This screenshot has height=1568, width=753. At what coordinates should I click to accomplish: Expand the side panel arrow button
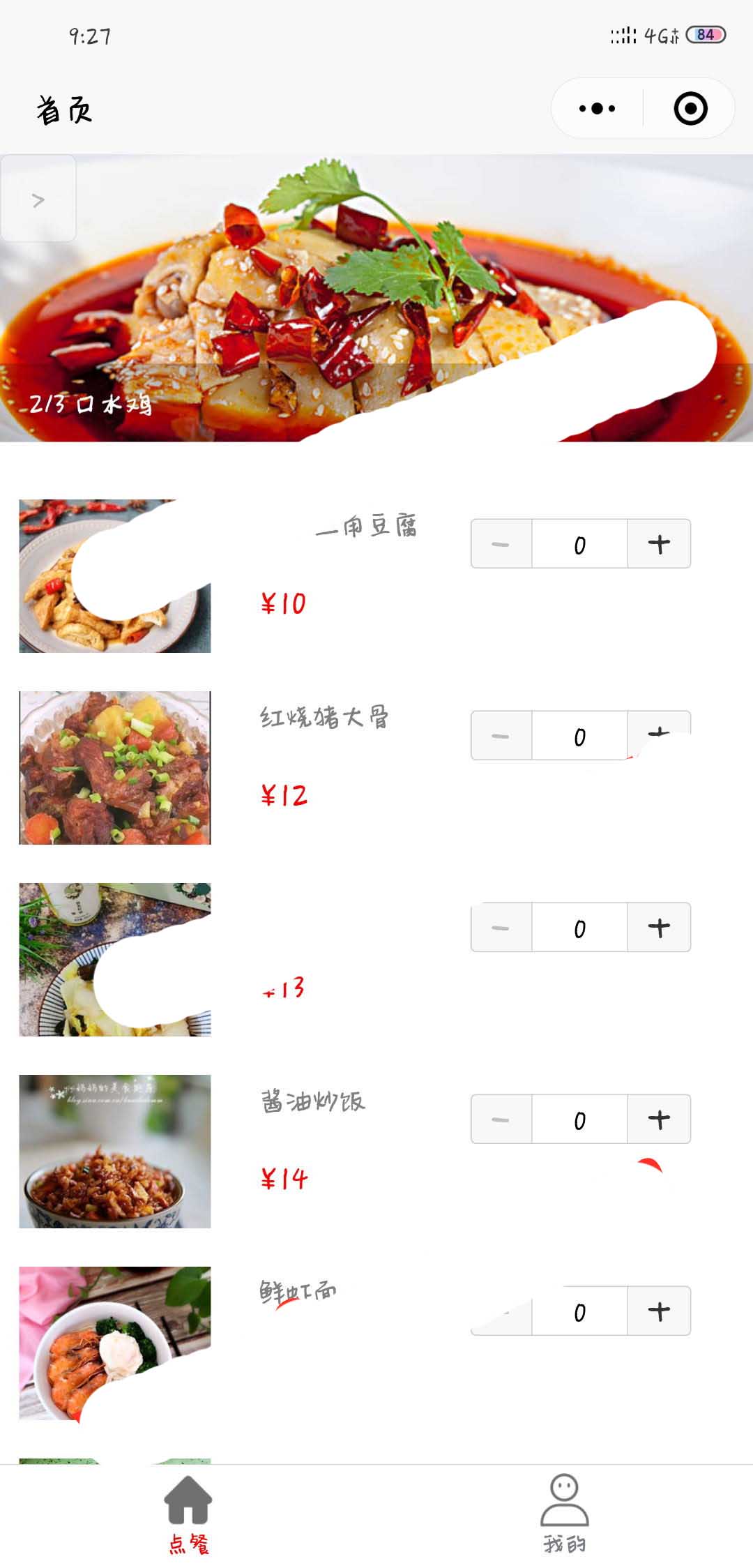click(x=38, y=199)
